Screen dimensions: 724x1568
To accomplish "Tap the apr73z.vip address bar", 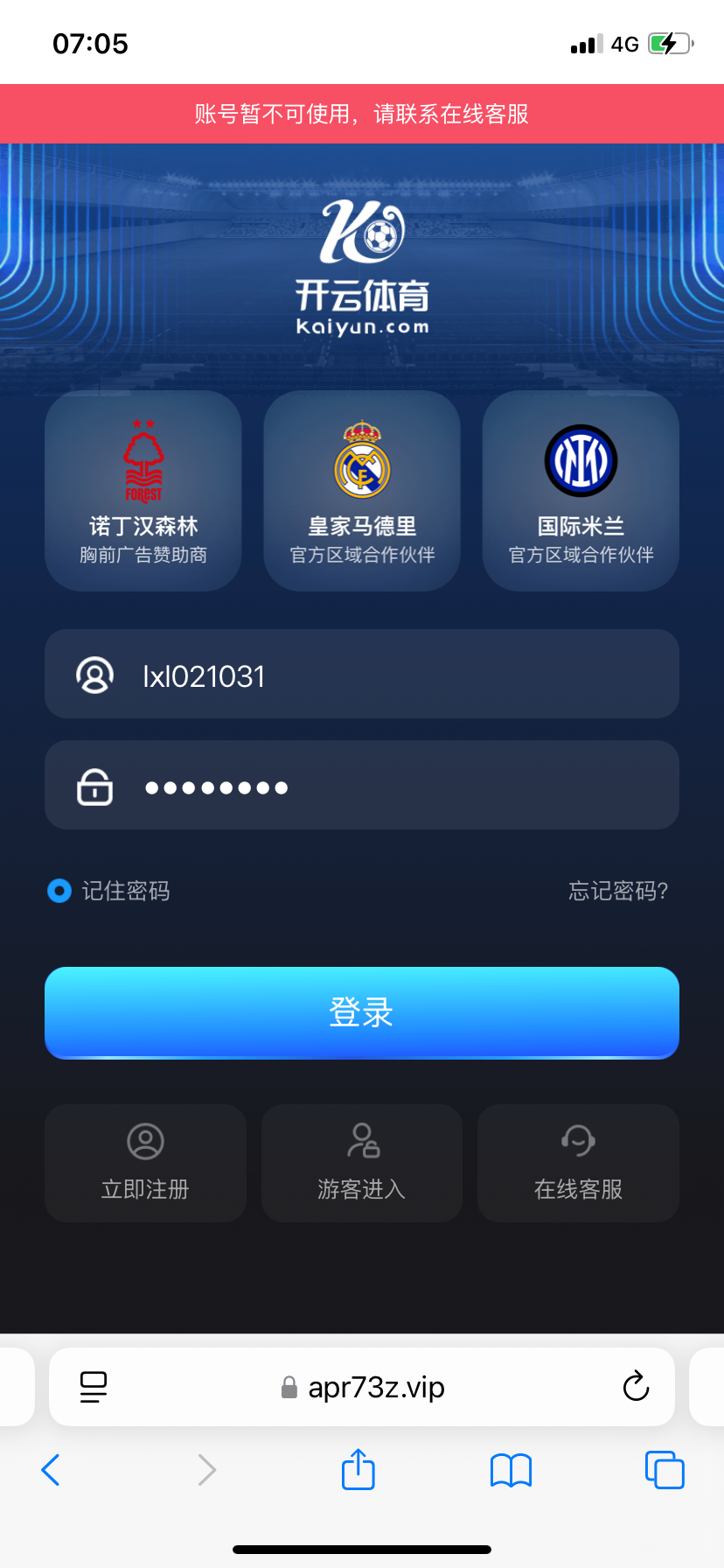I will point(362,1387).
